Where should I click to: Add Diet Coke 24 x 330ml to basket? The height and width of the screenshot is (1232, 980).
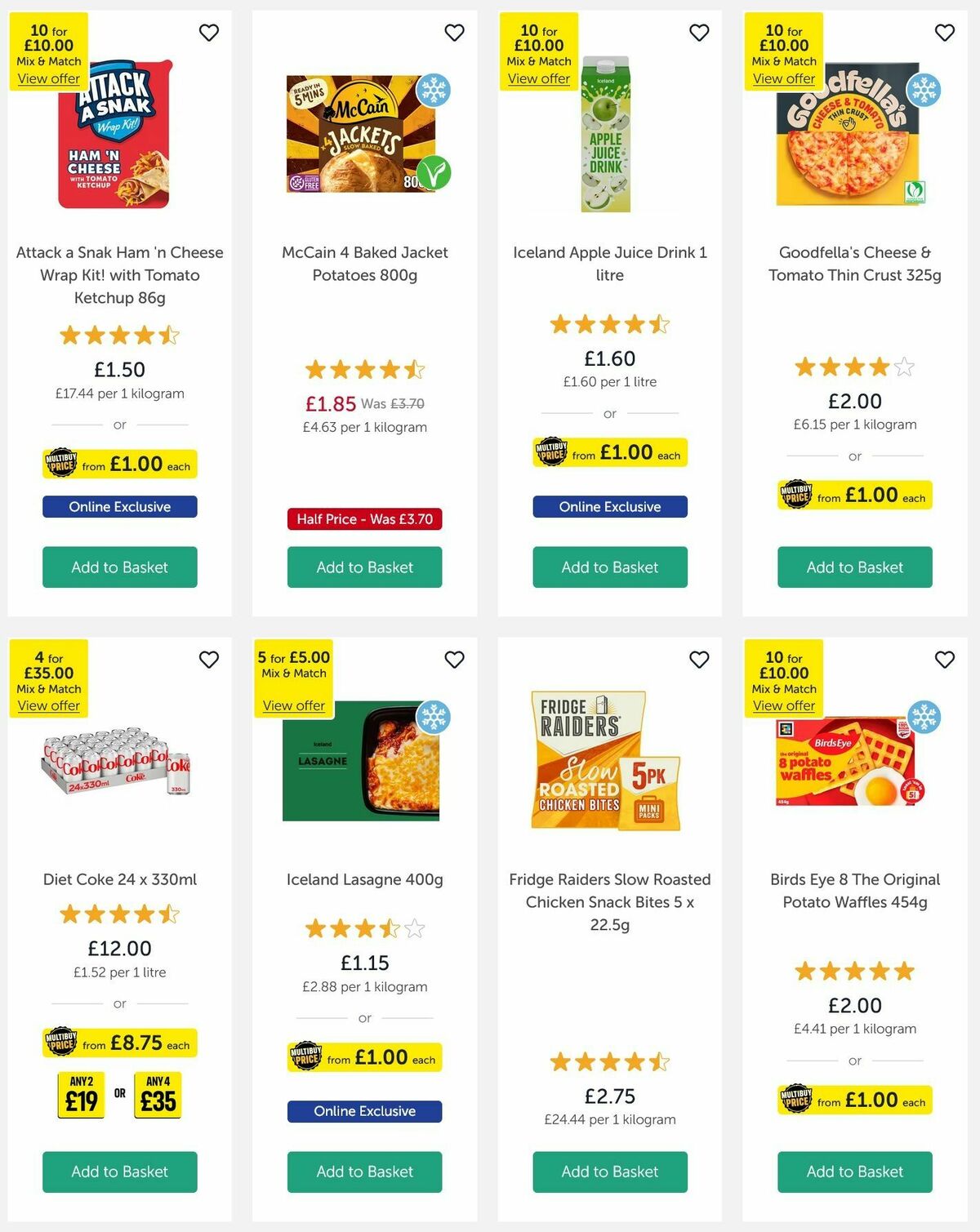pos(119,1172)
